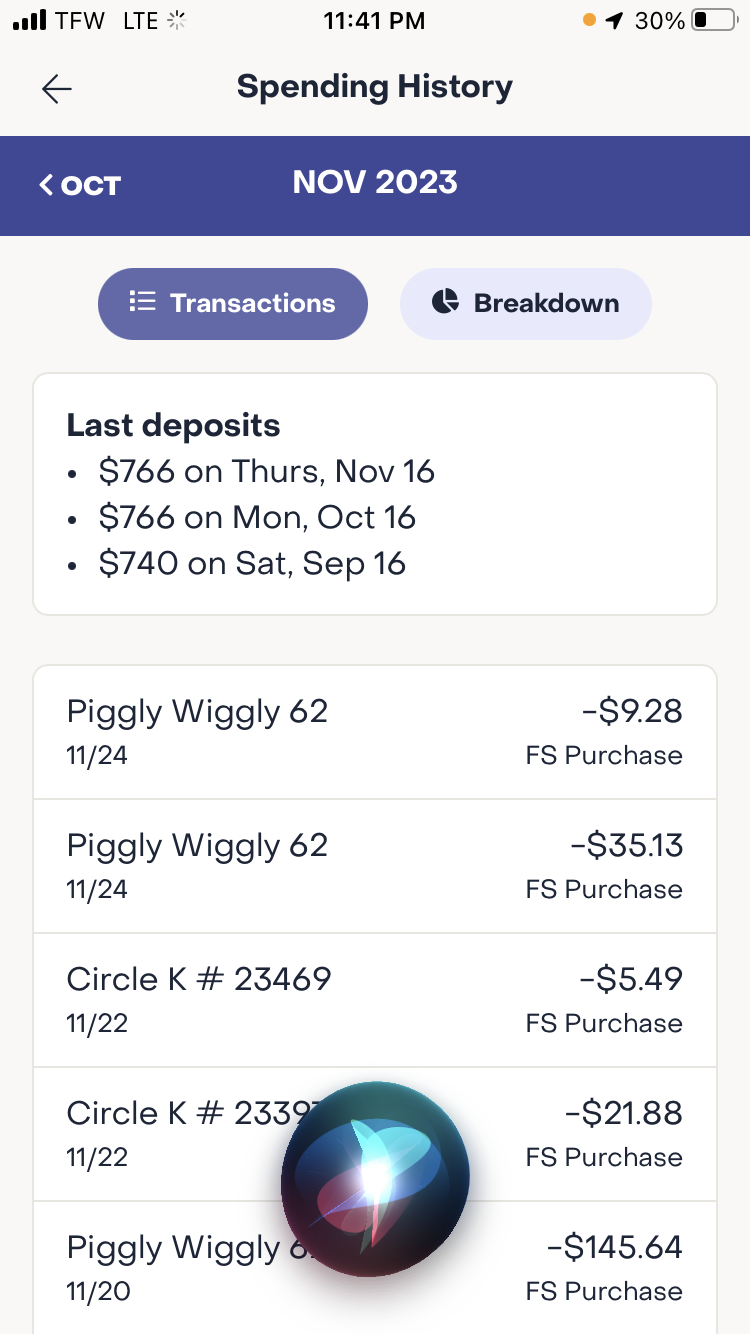Open the Circle K $21.88 transaction
The image size is (750, 1334).
coord(375,1134)
